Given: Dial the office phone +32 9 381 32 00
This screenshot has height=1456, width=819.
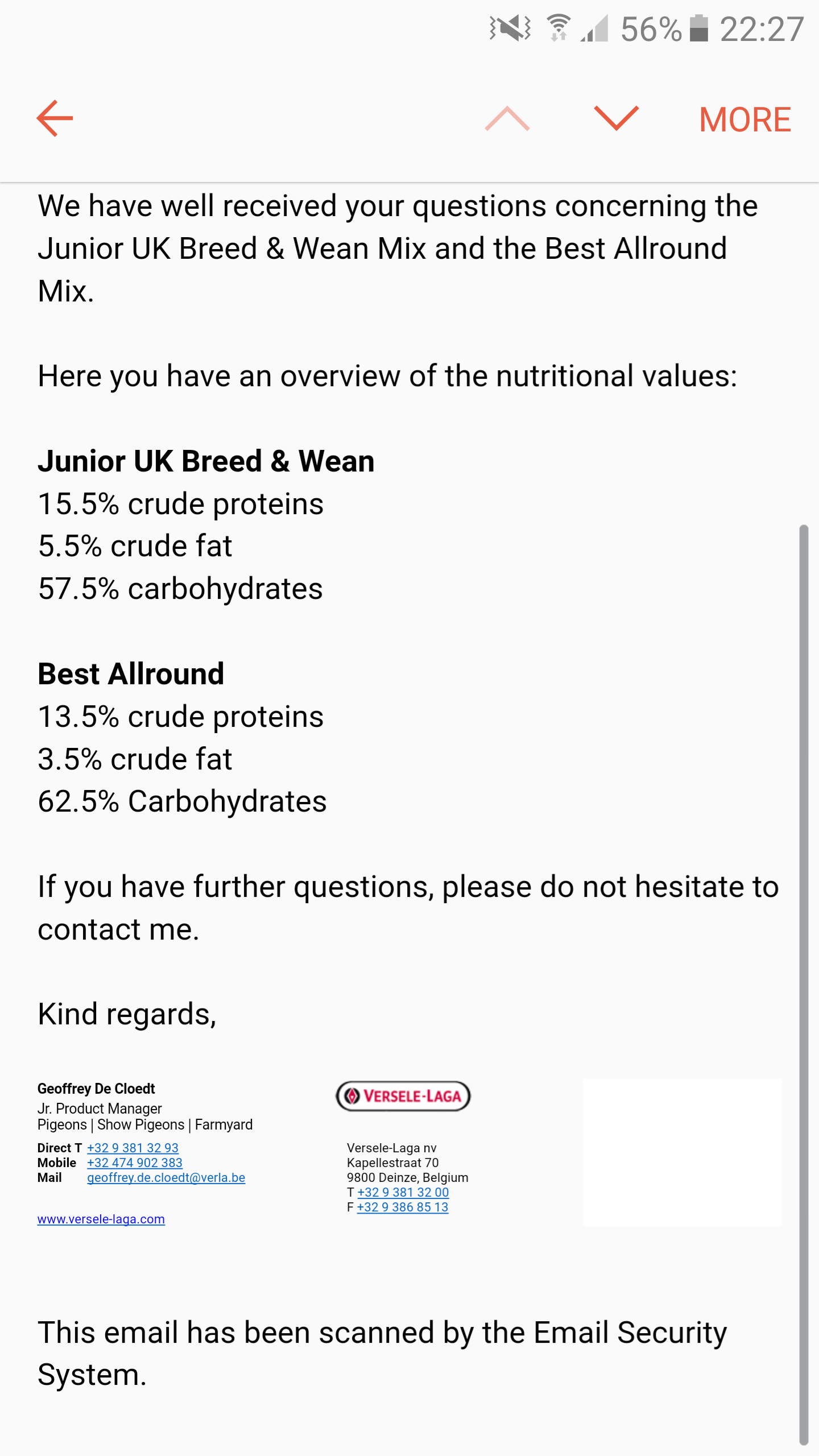Looking at the screenshot, I should (x=403, y=1192).
